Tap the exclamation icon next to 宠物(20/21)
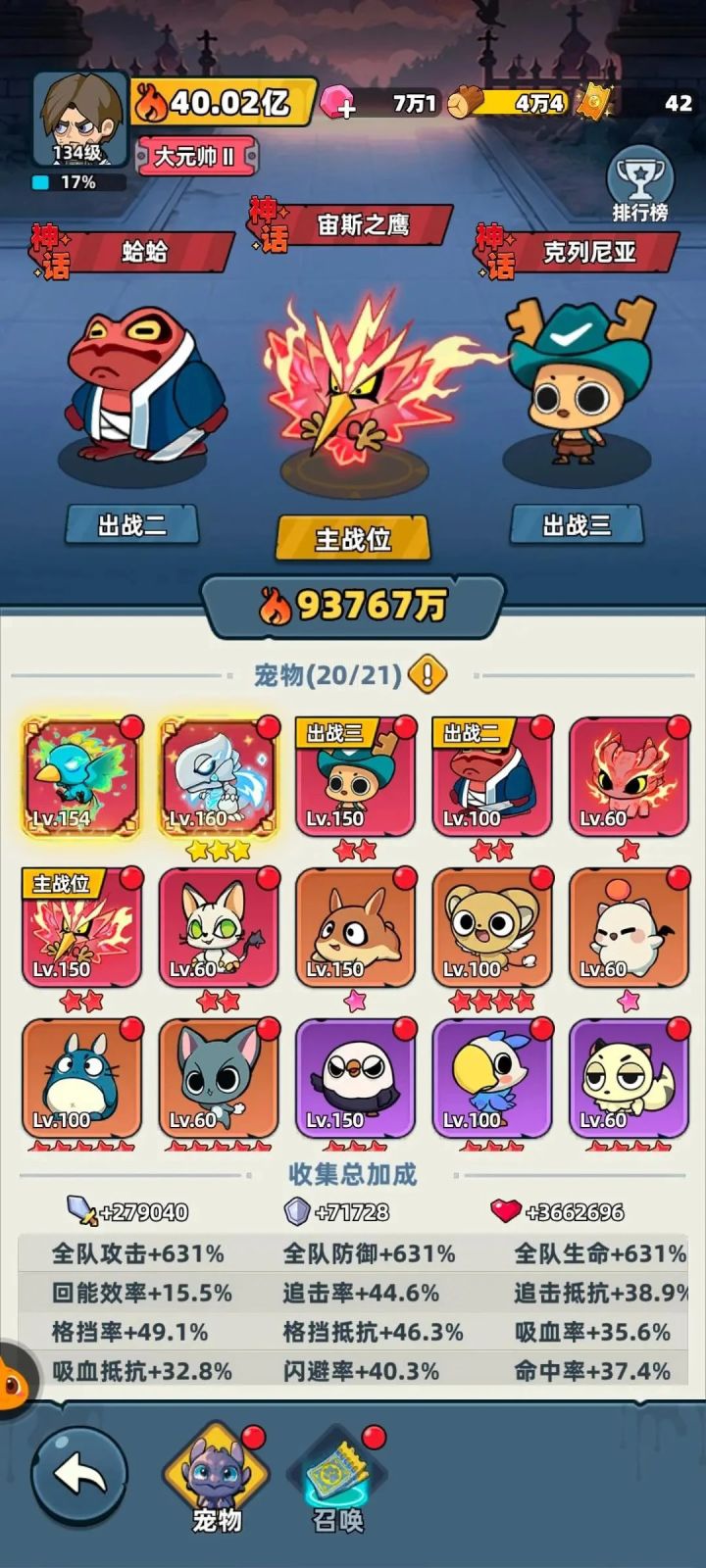This screenshot has height=1568, width=706. point(425,673)
